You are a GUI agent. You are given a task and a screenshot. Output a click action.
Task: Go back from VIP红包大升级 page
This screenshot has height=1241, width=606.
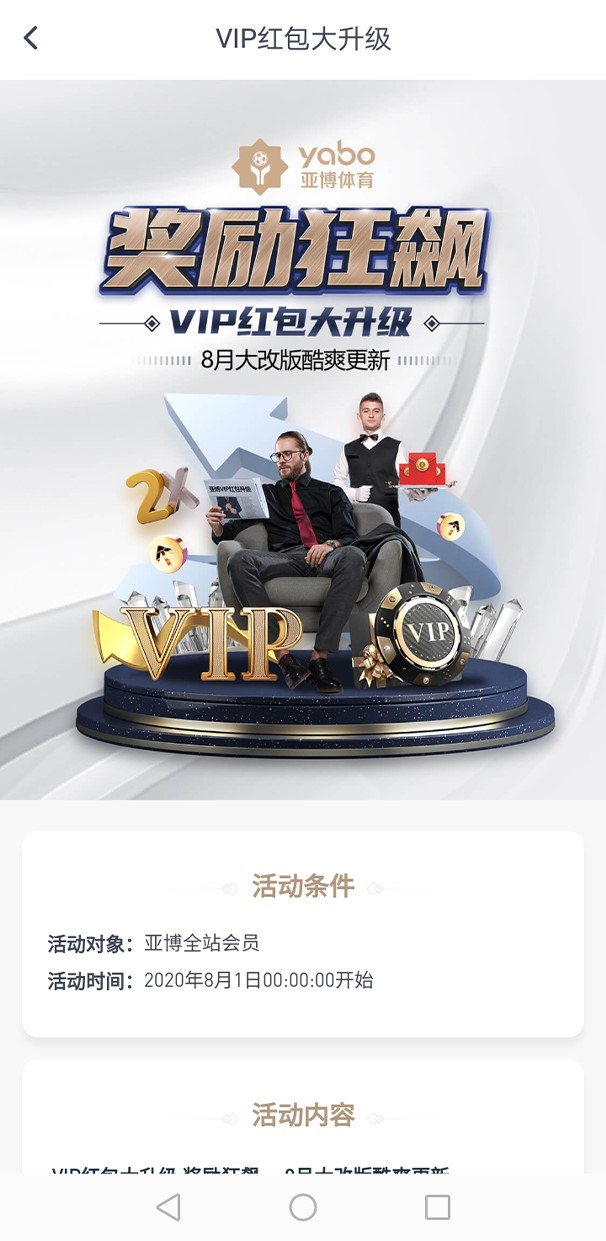pos(31,39)
